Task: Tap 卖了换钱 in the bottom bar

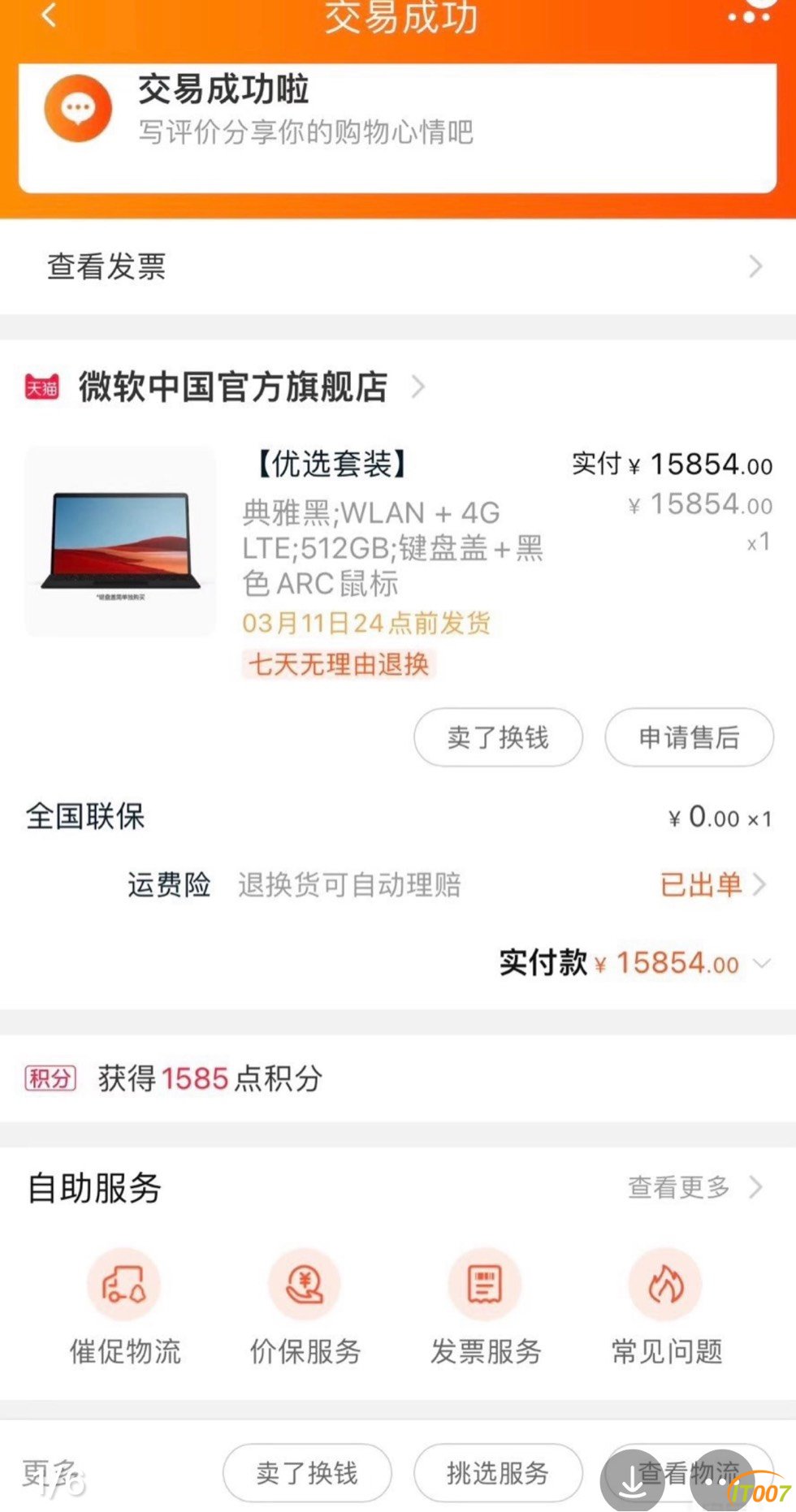Action: pos(307,1472)
